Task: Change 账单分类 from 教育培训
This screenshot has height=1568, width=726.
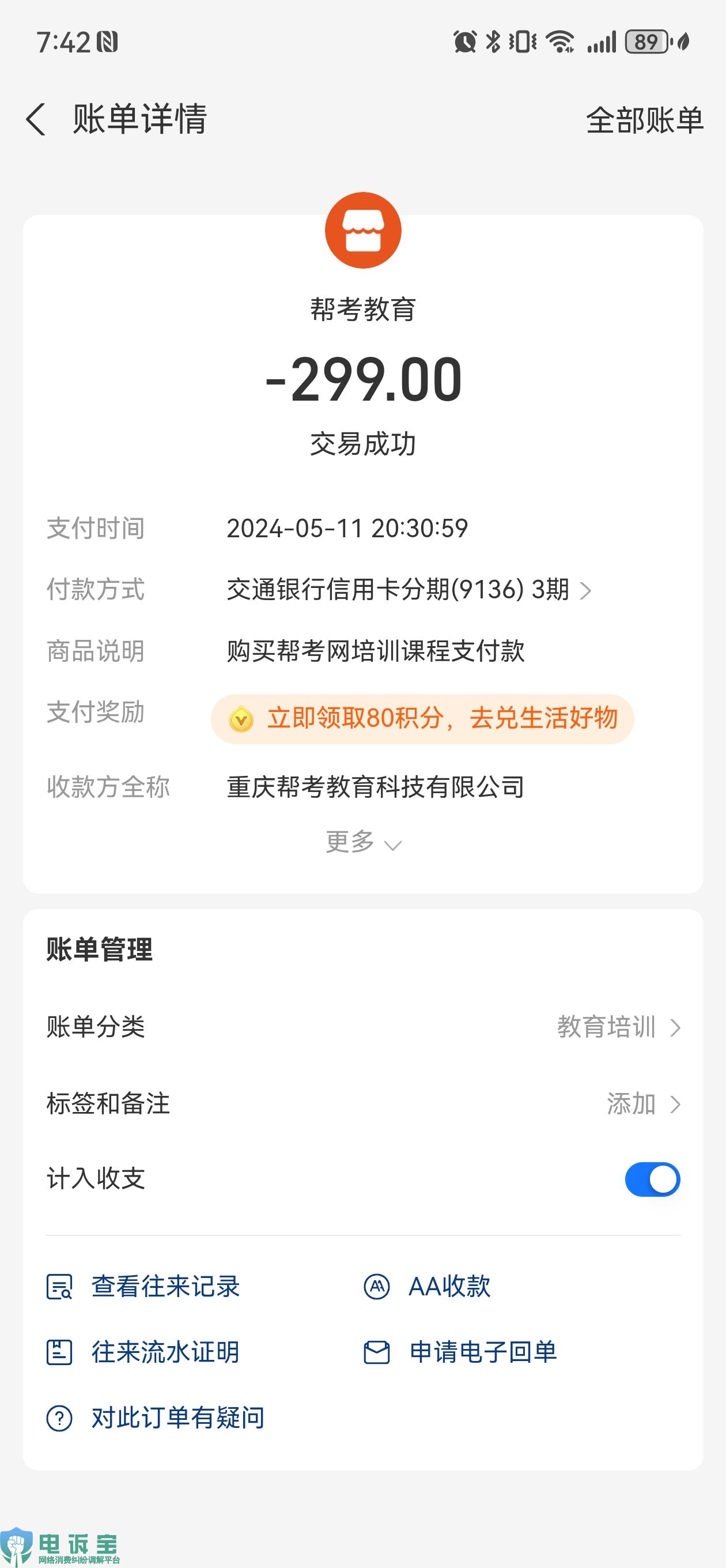Action: 364,1027
